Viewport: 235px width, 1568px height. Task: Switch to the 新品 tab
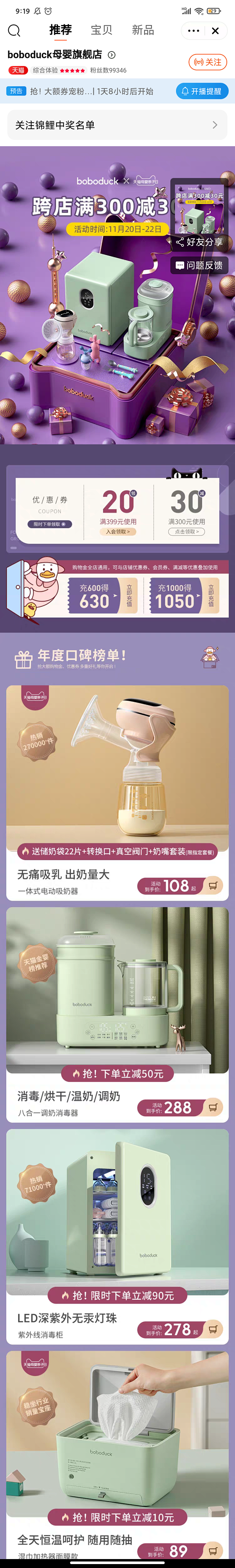143,30
